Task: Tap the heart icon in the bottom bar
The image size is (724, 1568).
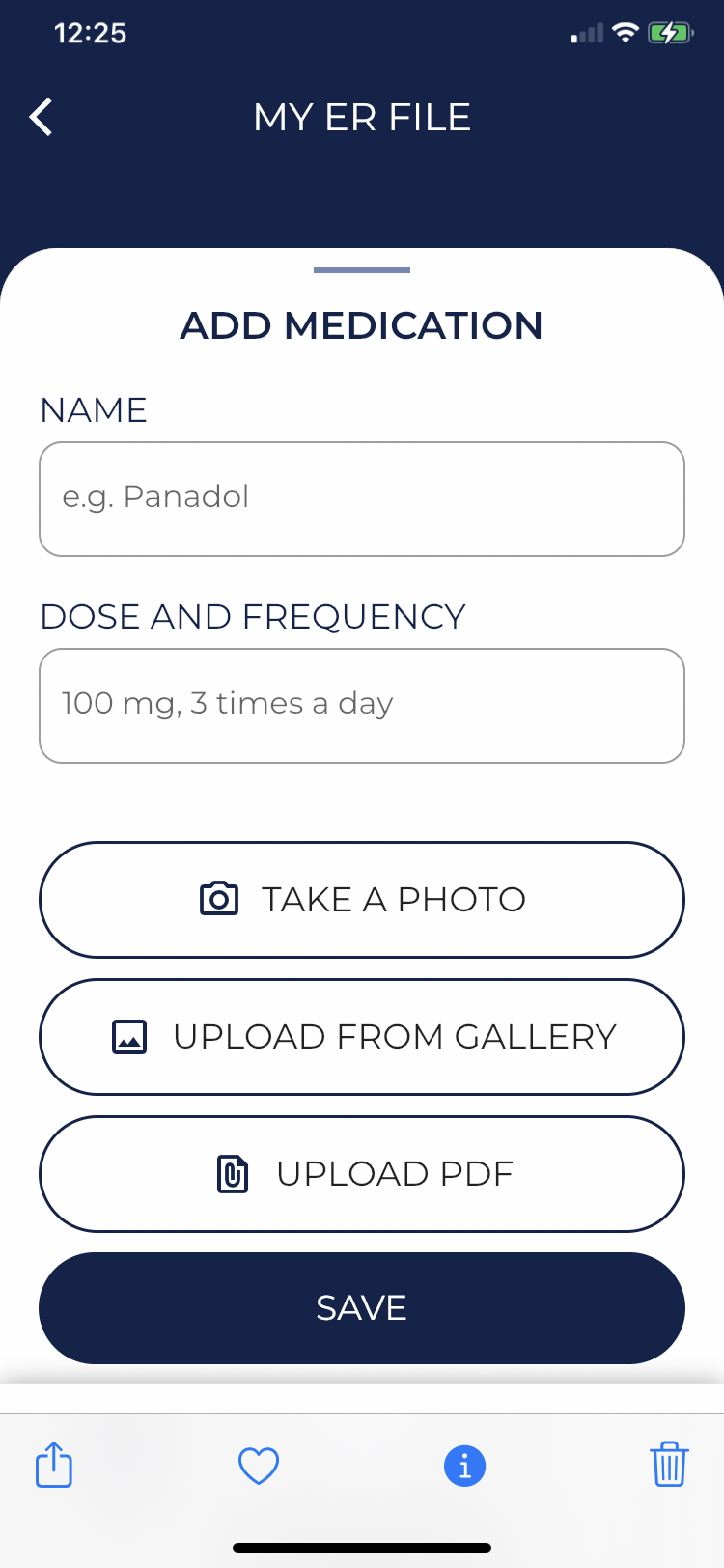Action: pos(258,1465)
